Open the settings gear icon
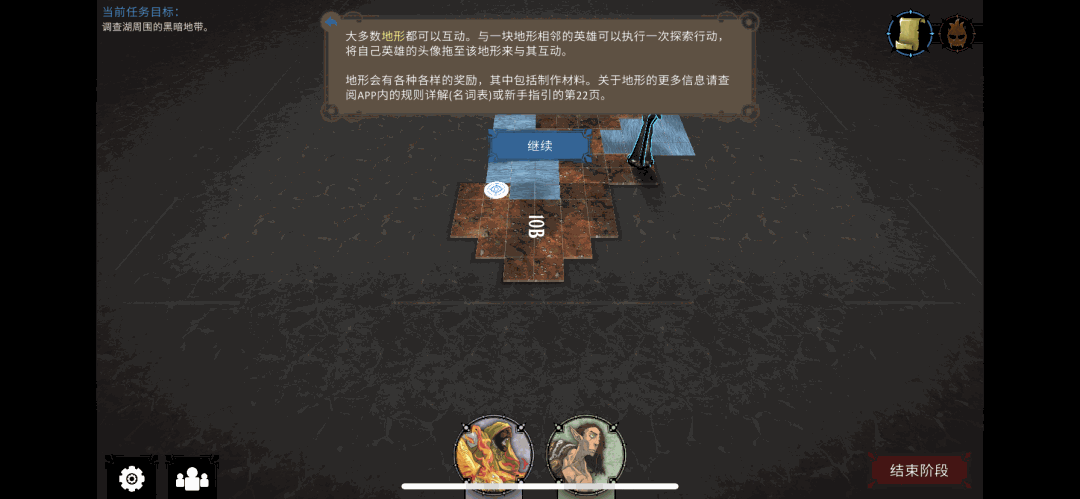The height and width of the screenshot is (499, 1080). [132, 478]
